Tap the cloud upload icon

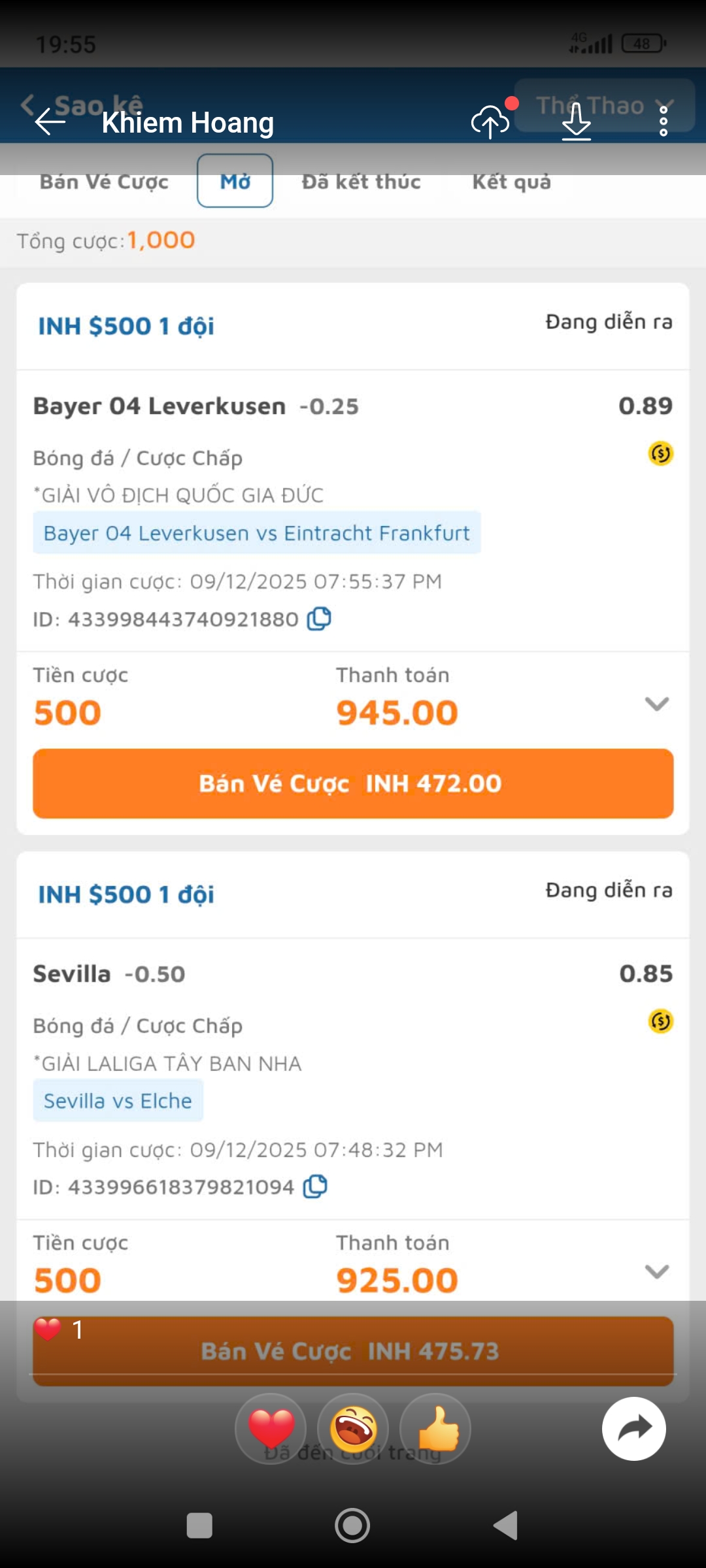coord(490,122)
